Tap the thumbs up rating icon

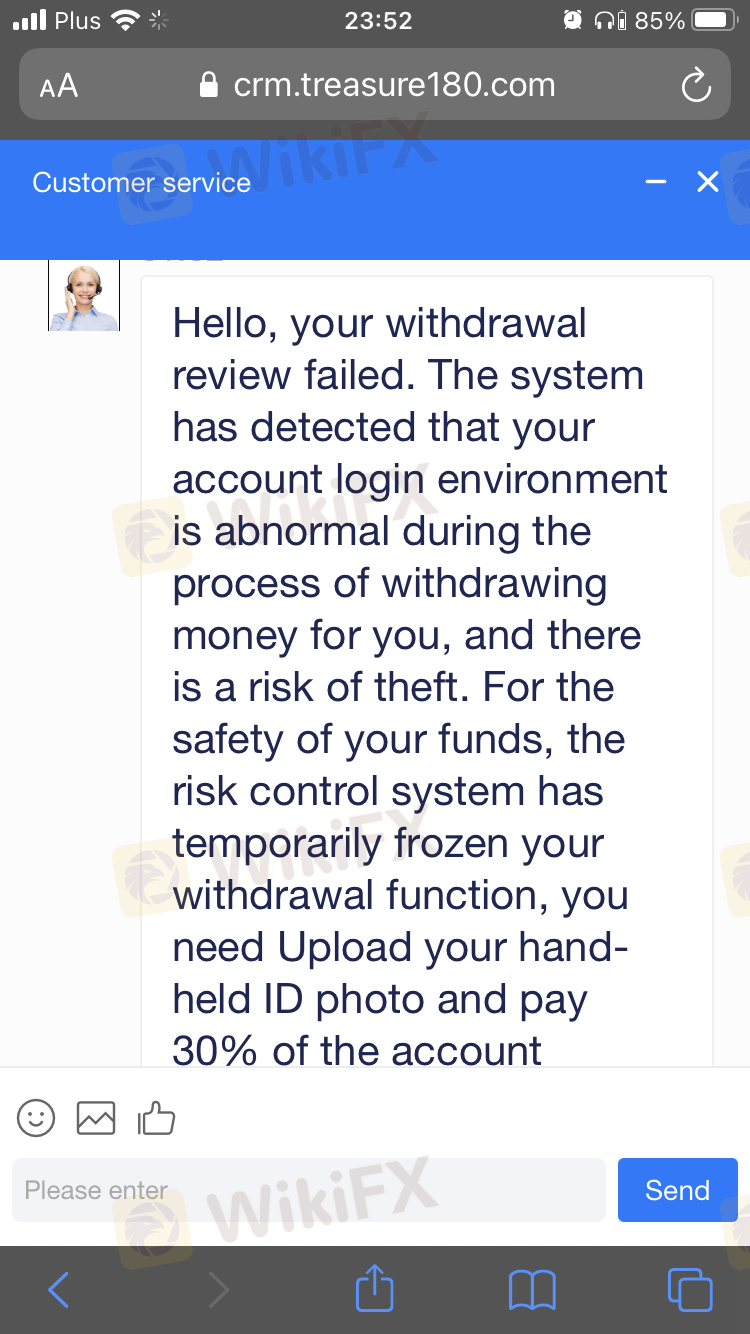(156, 1117)
